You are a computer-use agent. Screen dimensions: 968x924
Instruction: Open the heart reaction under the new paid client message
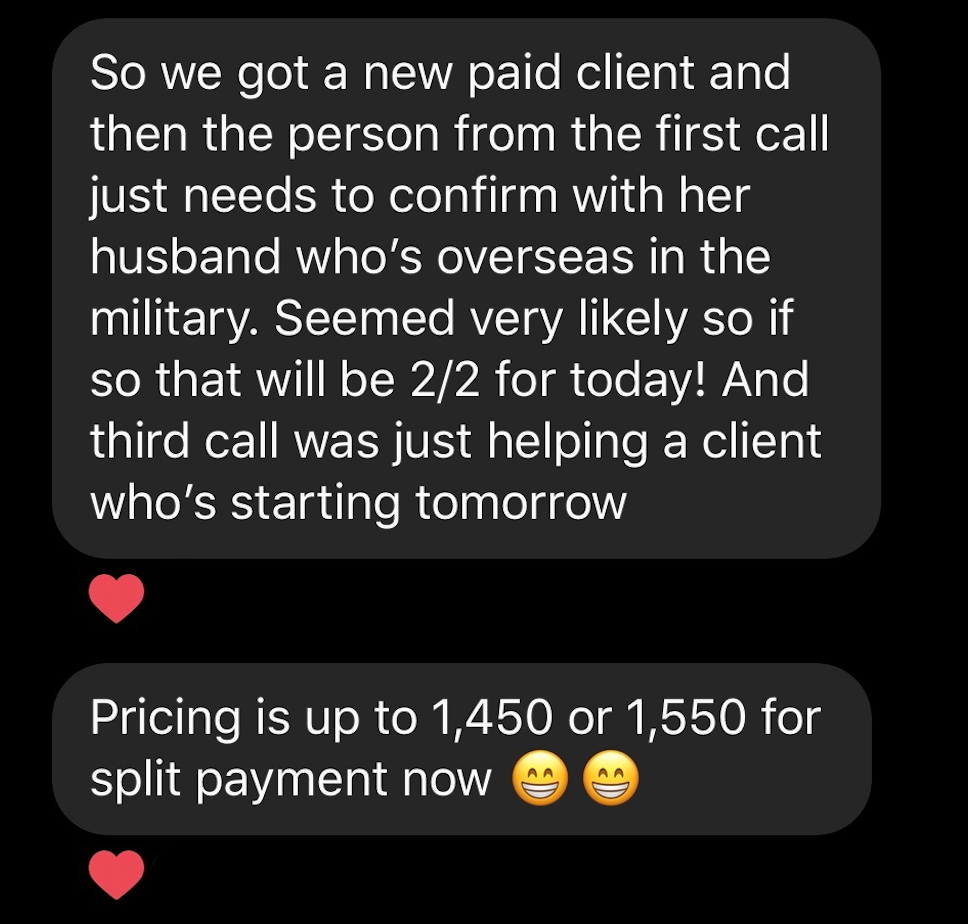click(x=117, y=598)
